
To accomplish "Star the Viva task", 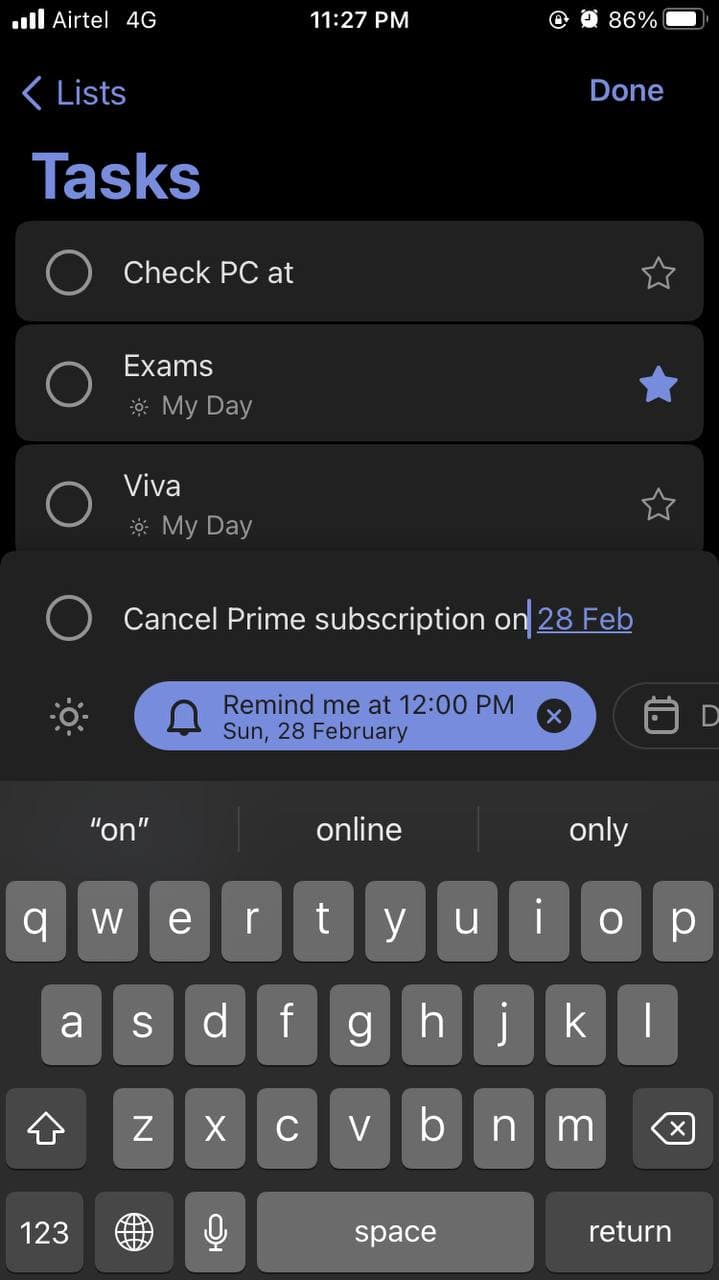I will [x=658, y=505].
